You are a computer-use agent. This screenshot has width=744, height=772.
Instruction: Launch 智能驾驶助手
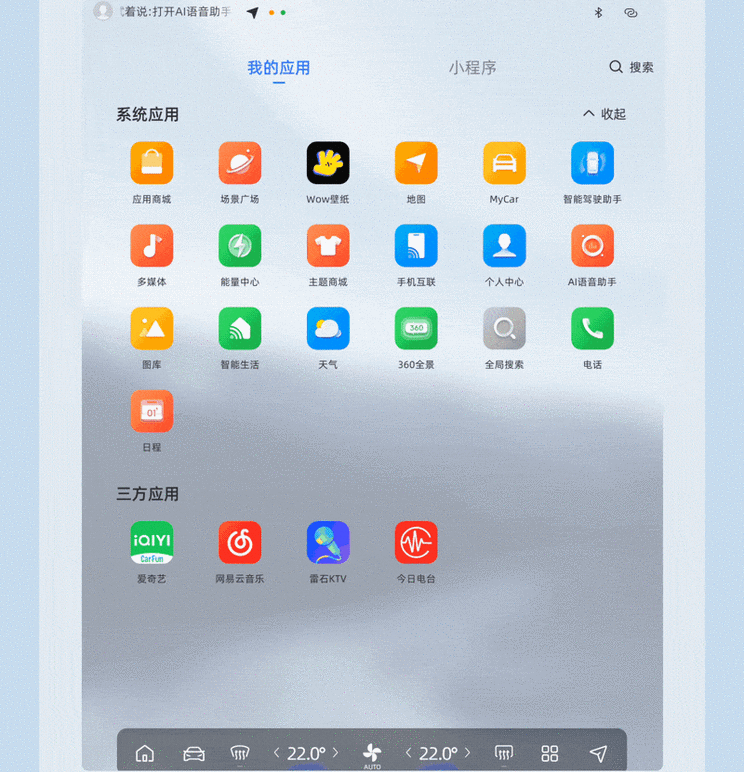(592, 163)
